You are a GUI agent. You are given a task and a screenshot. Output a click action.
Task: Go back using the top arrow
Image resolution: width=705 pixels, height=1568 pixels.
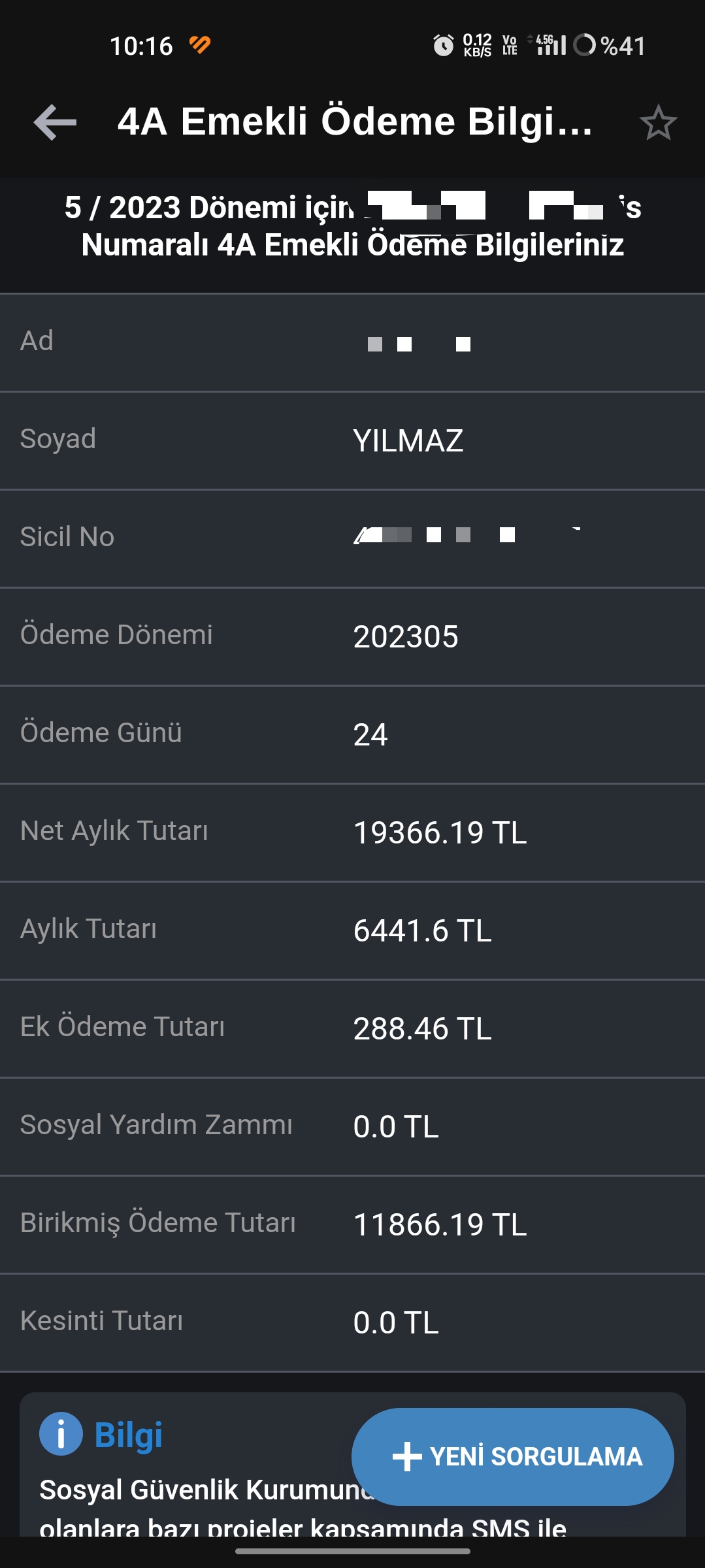pyautogui.click(x=55, y=122)
